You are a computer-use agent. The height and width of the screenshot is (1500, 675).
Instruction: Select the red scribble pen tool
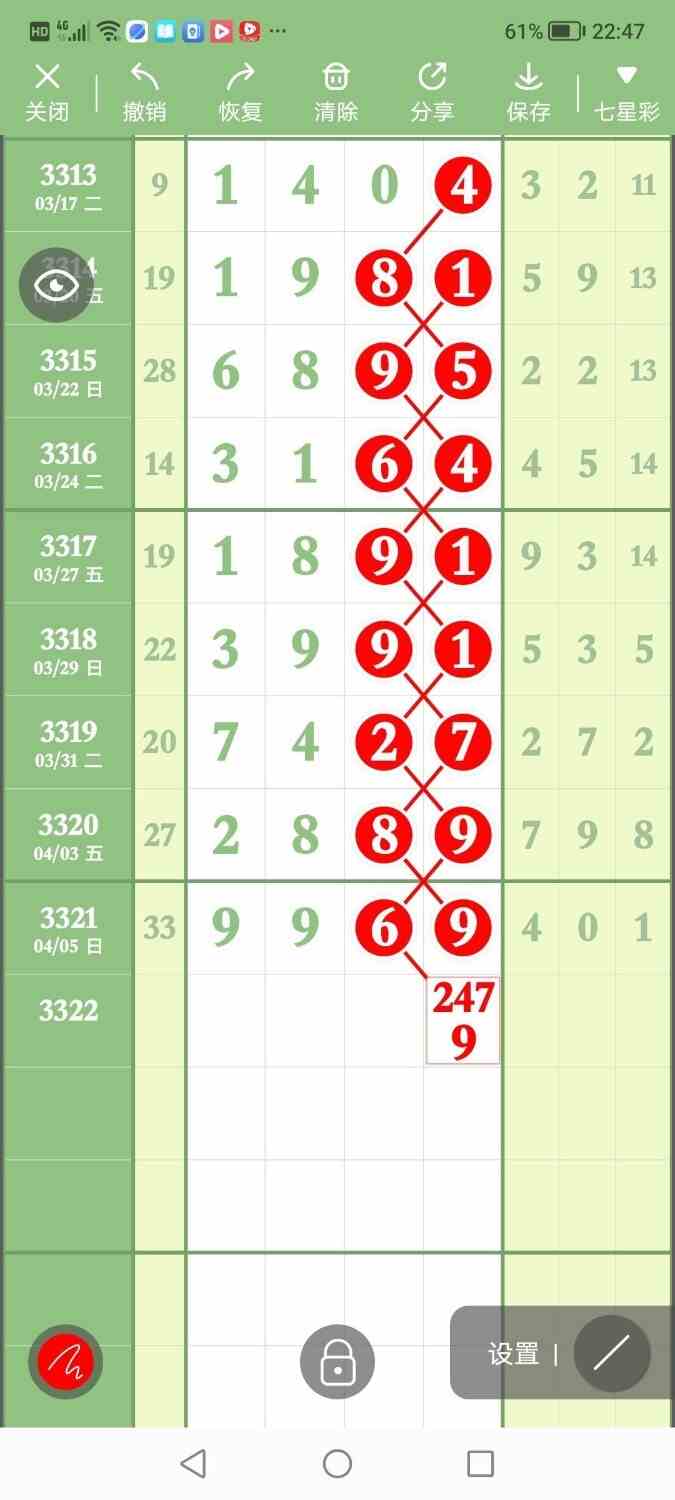(66, 1361)
